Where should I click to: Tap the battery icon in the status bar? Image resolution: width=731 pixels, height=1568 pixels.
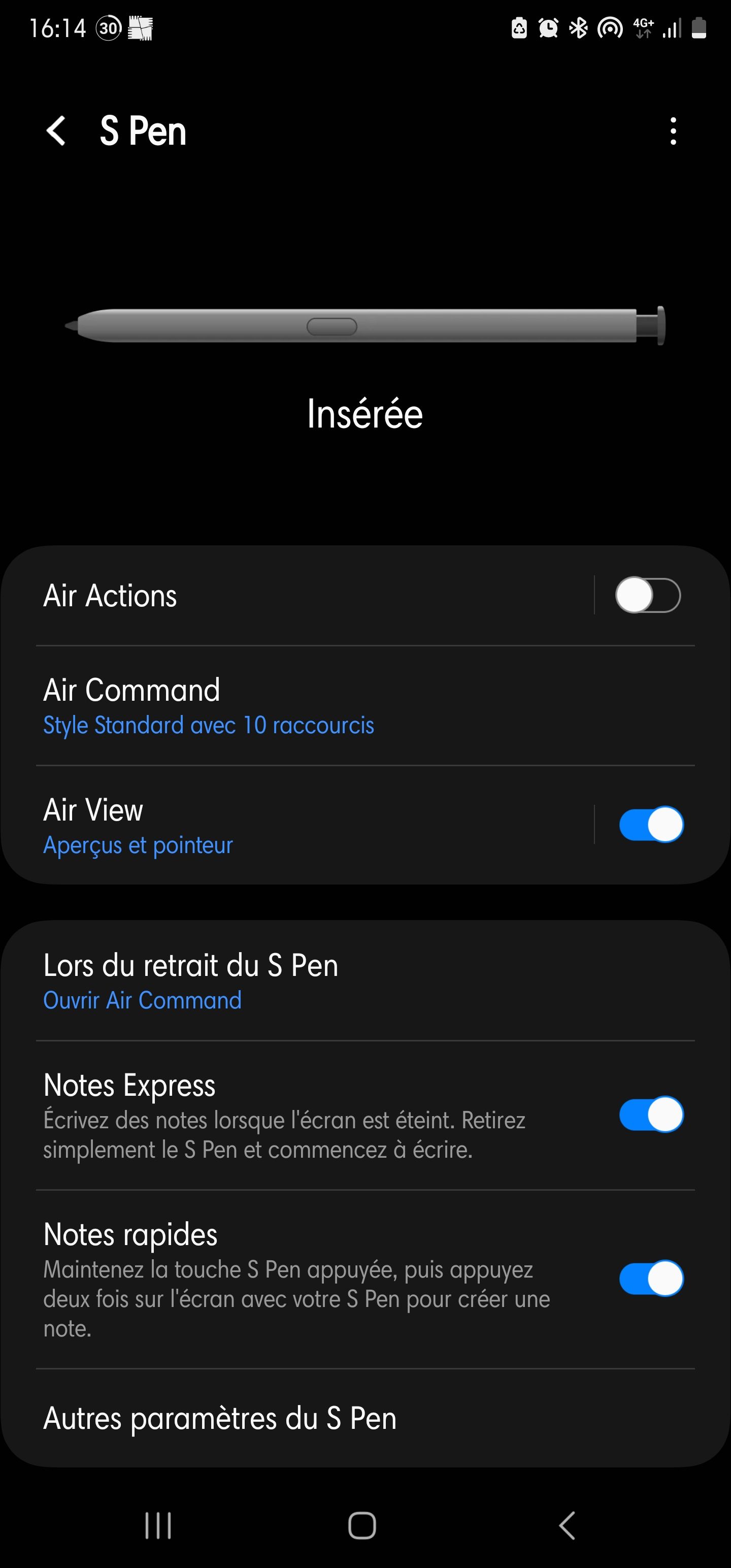(699, 27)
